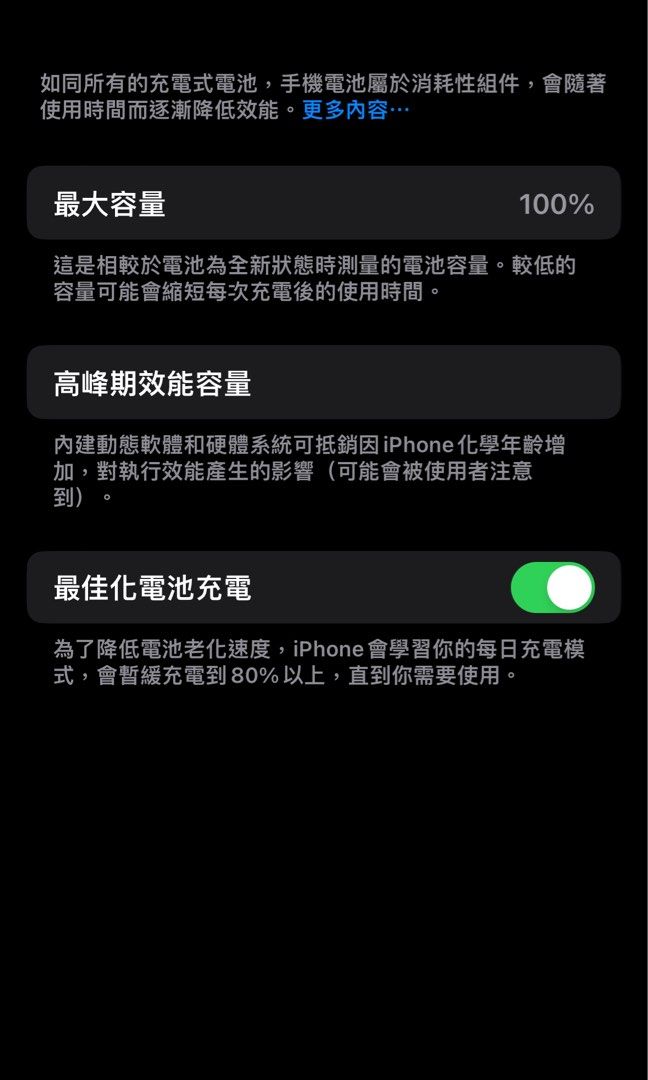Toggle off 最佳化電池充電 switch
648x1080 pixels.
(552, 588)
